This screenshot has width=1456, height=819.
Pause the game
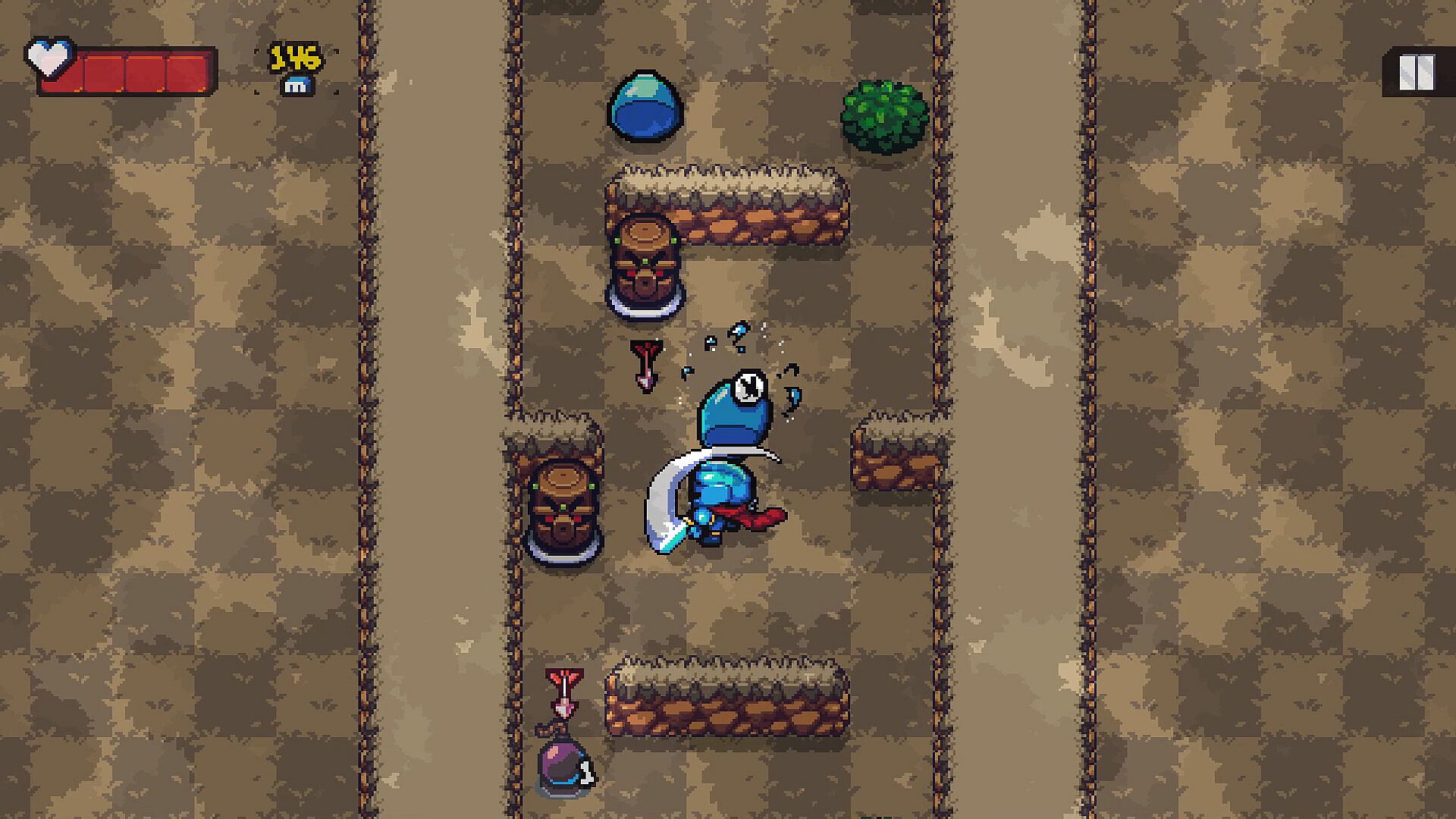click(1417, 73)
